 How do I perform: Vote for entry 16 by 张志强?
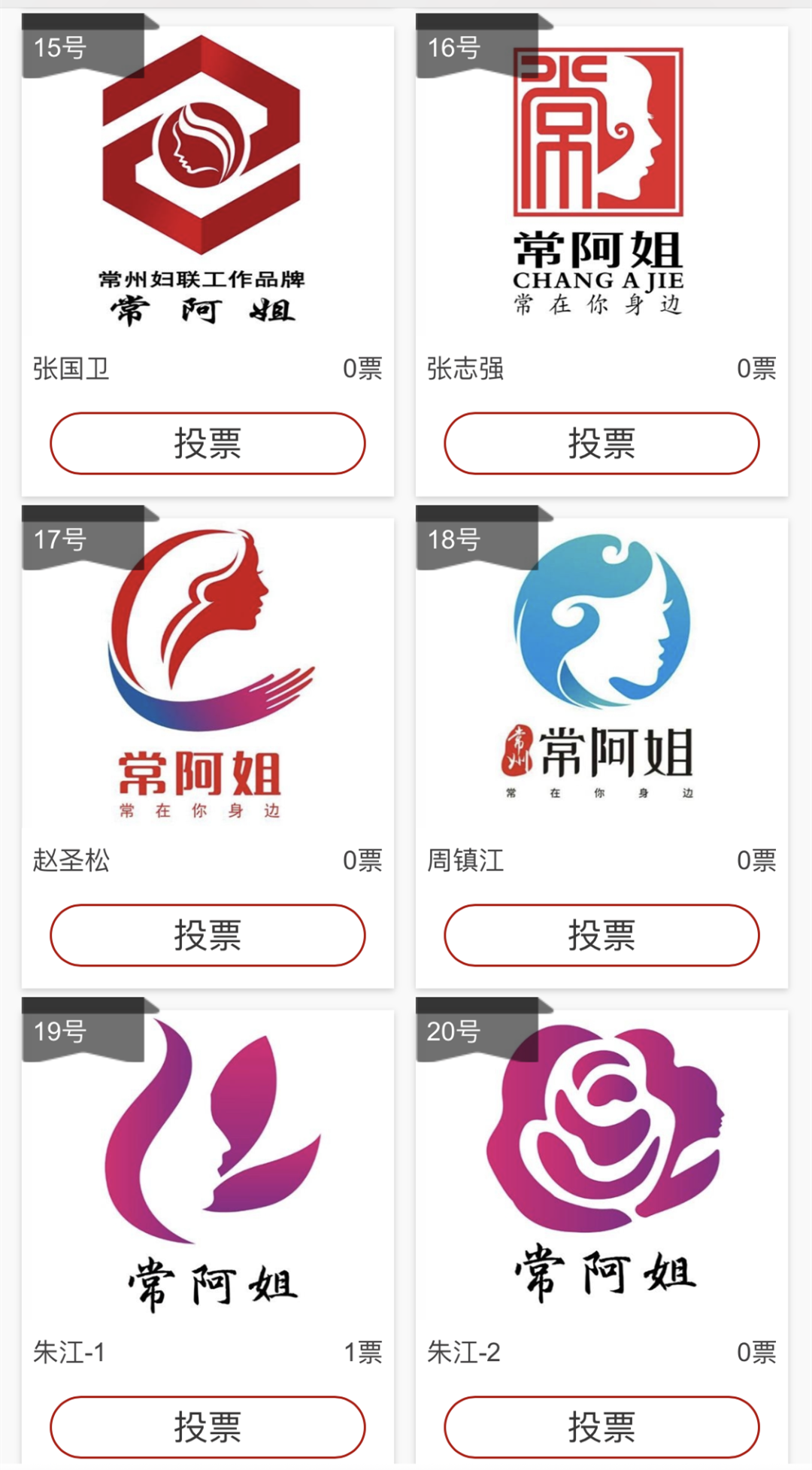tap(601, 443)
